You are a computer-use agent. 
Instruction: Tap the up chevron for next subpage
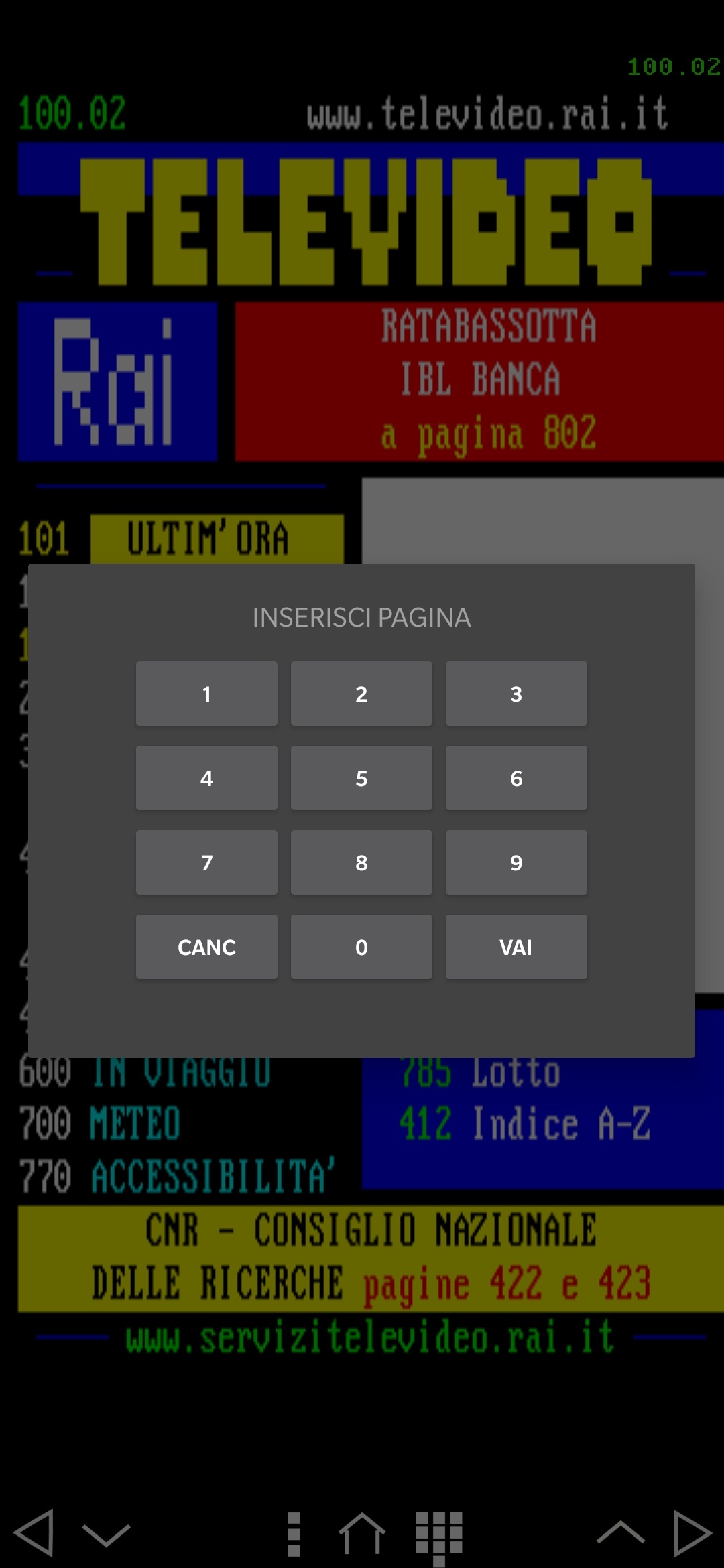coord(620,1532)
